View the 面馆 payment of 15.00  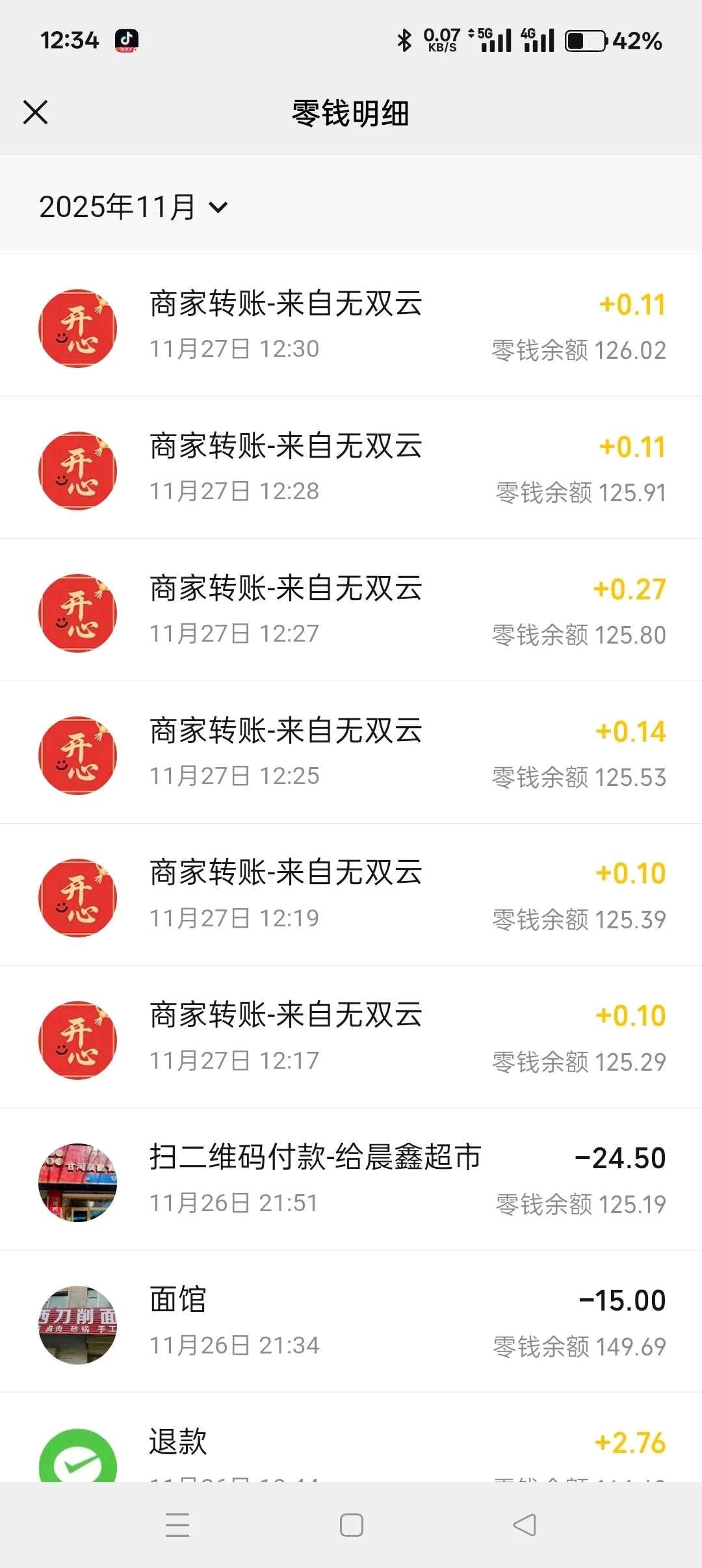click(x=351, y=1322)
